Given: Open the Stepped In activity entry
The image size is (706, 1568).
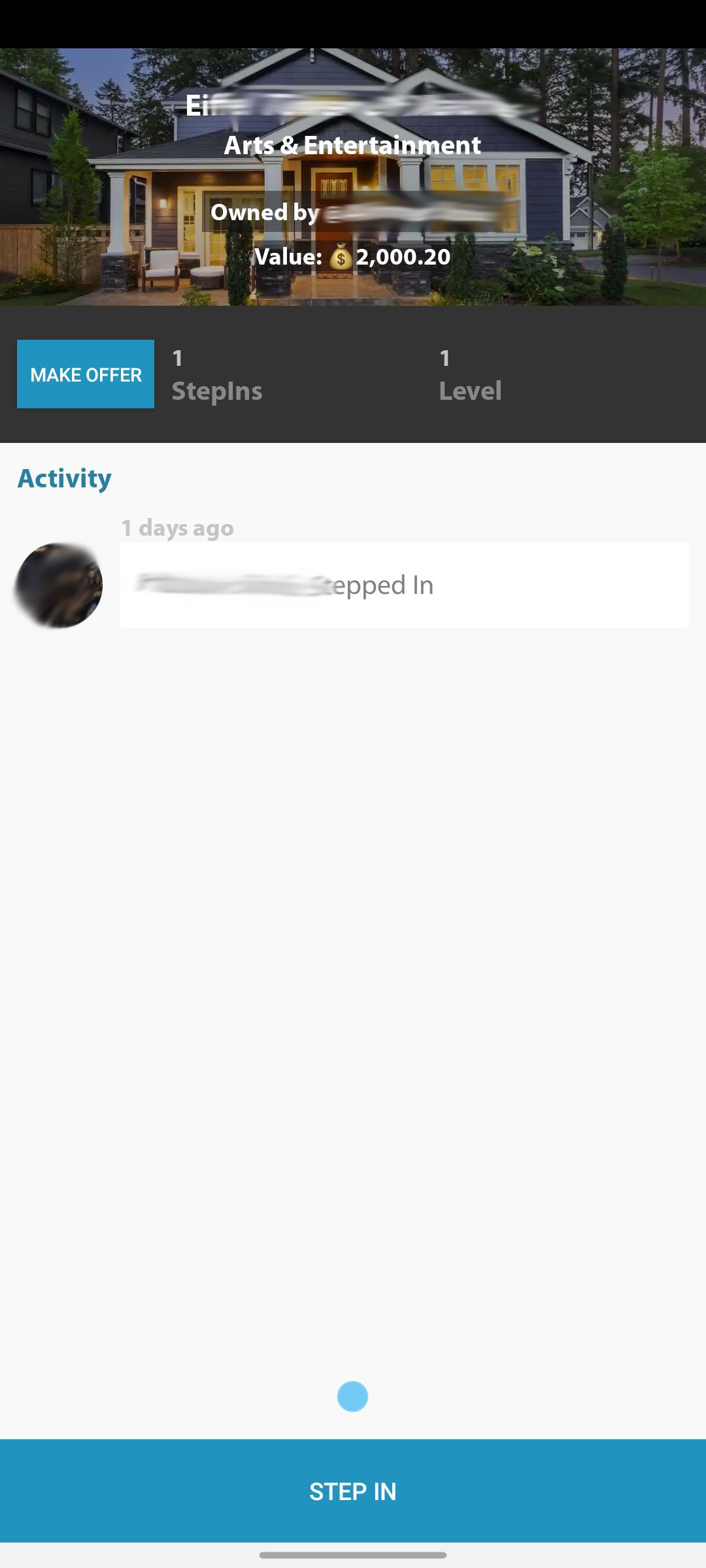Looking at the screenshot, I should click(x=404, y=585).
